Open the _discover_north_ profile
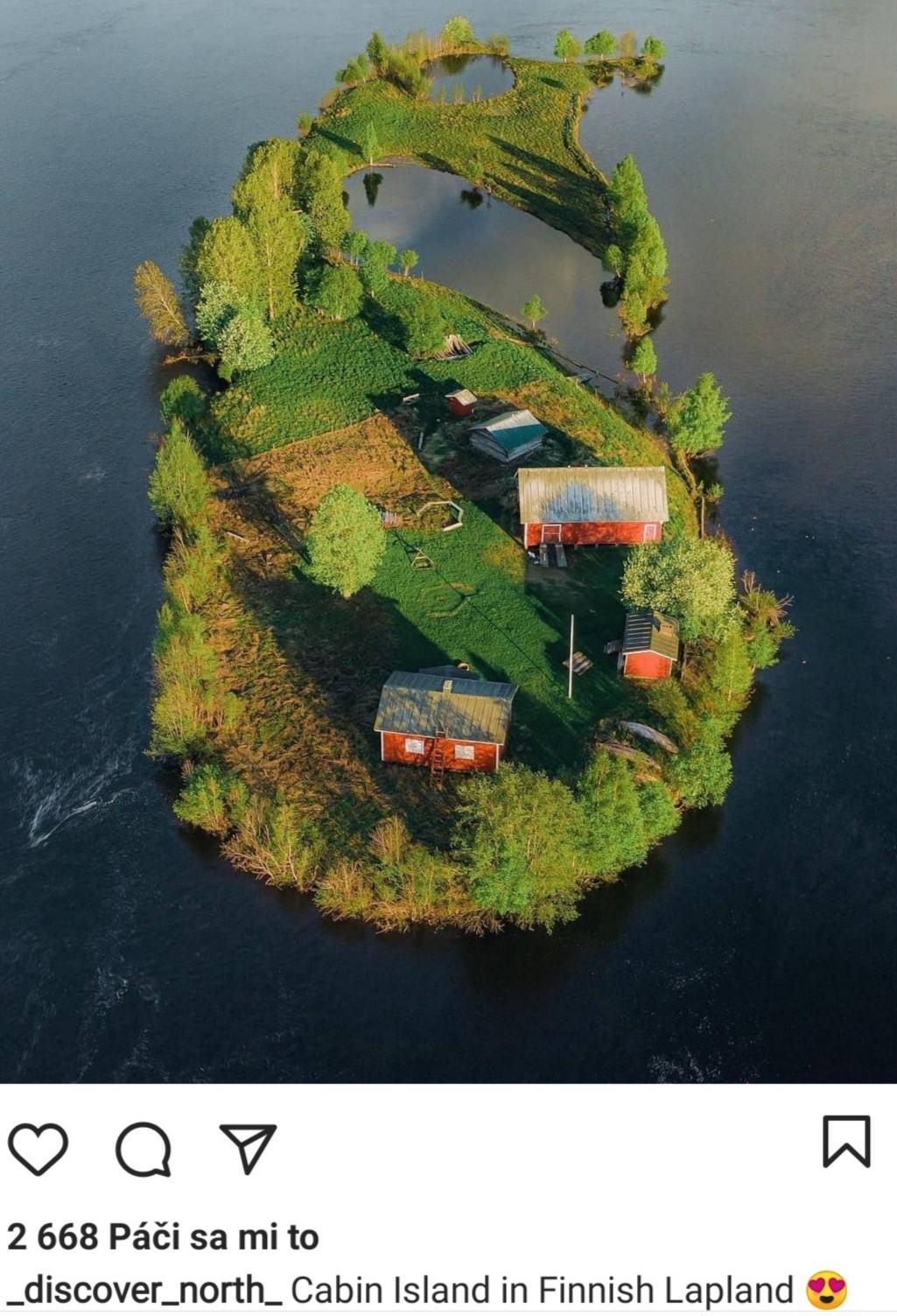 tap(144, 1290)
